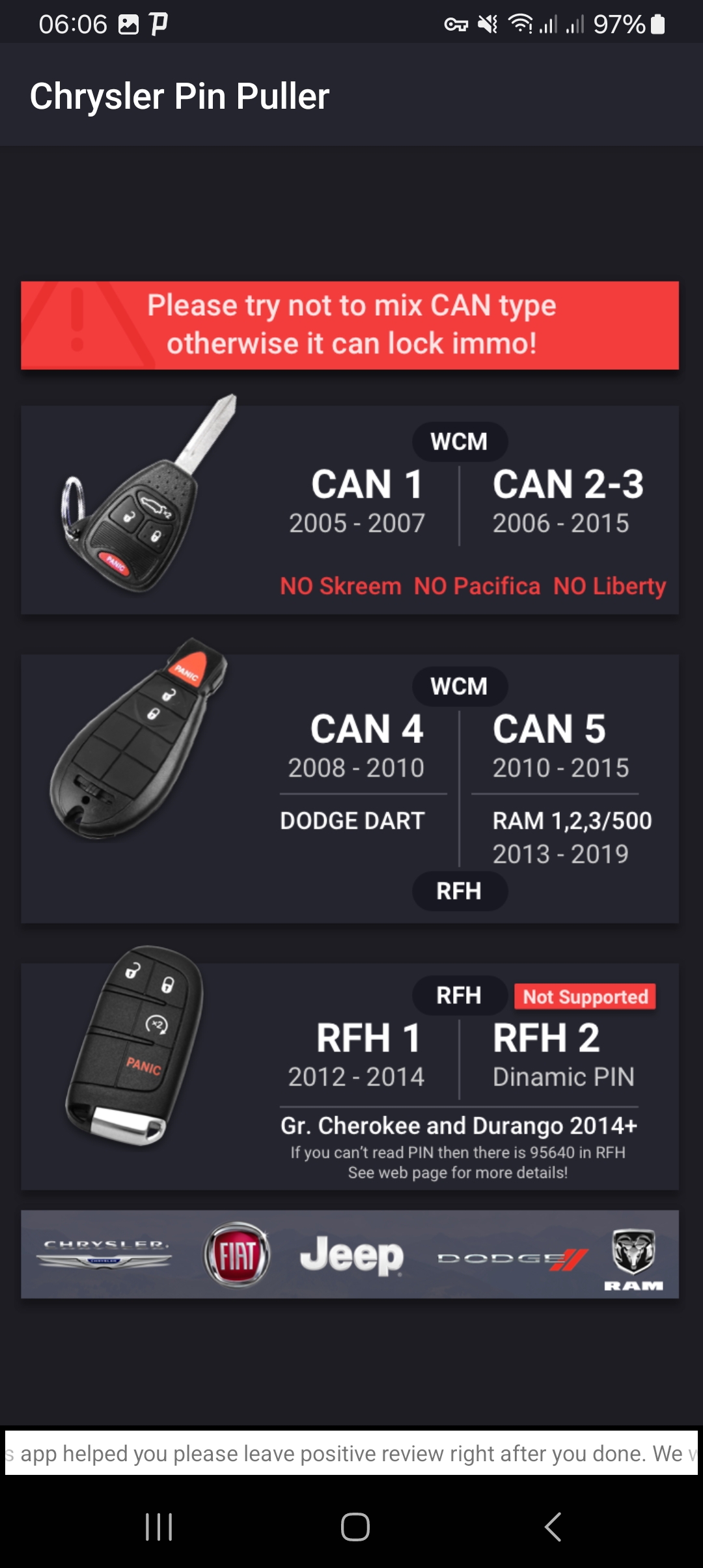Screen dimensions: 703x1568
Task: Choose CAN 2-3 2006 - 2015
Action: pos(567,501)
